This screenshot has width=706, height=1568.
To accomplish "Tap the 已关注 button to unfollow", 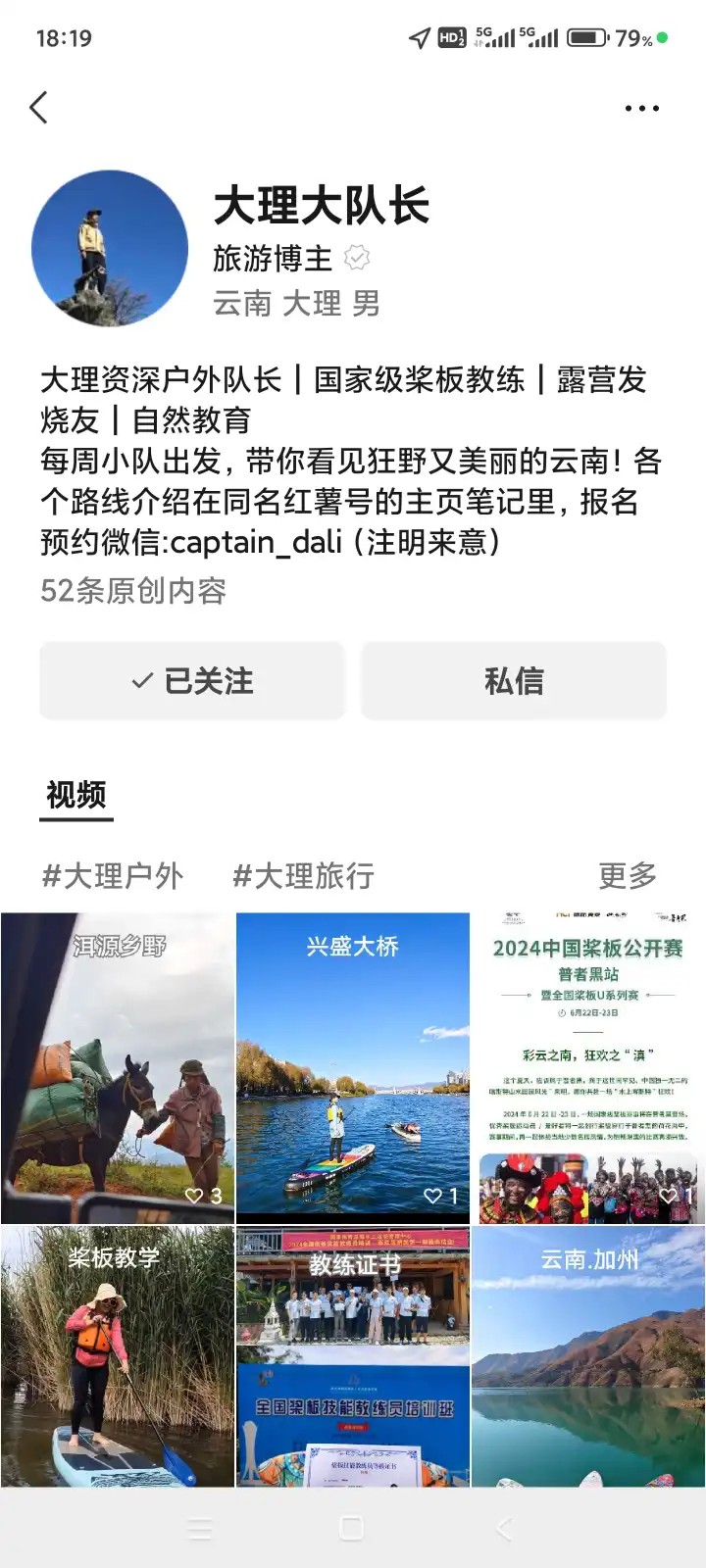I will coord(192,681).
